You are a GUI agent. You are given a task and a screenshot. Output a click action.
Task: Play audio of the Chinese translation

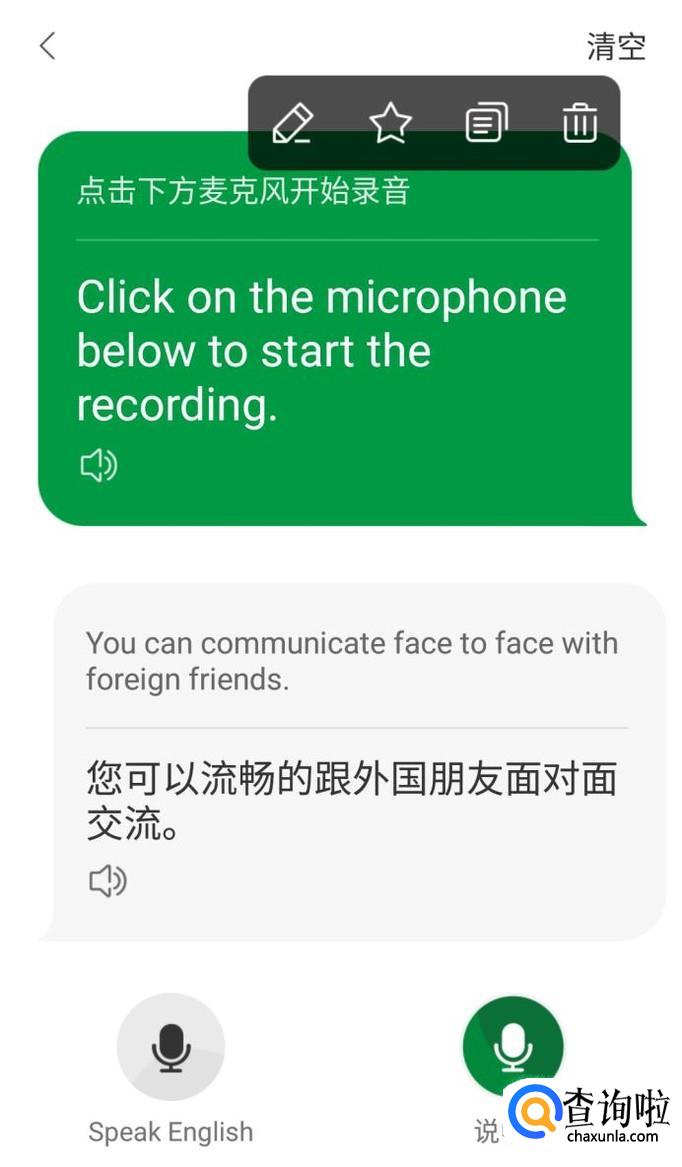click(108, 882)
